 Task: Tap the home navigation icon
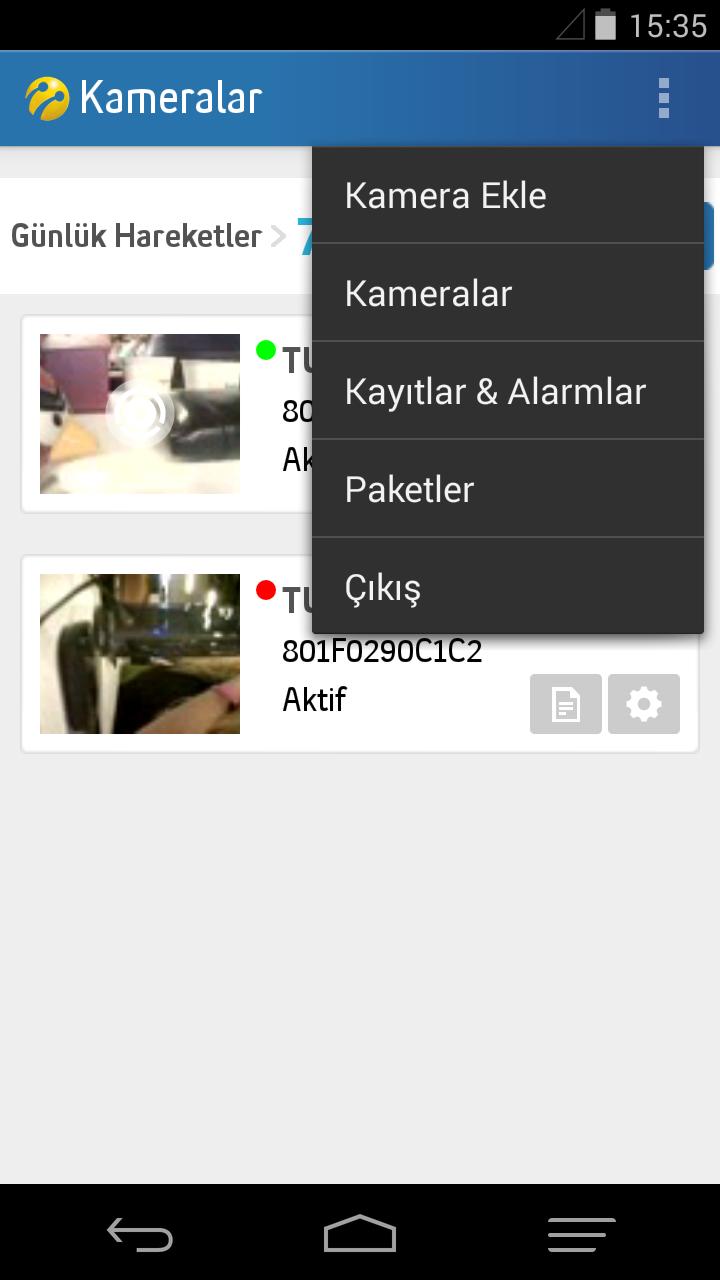click(x=359, y=1233)
